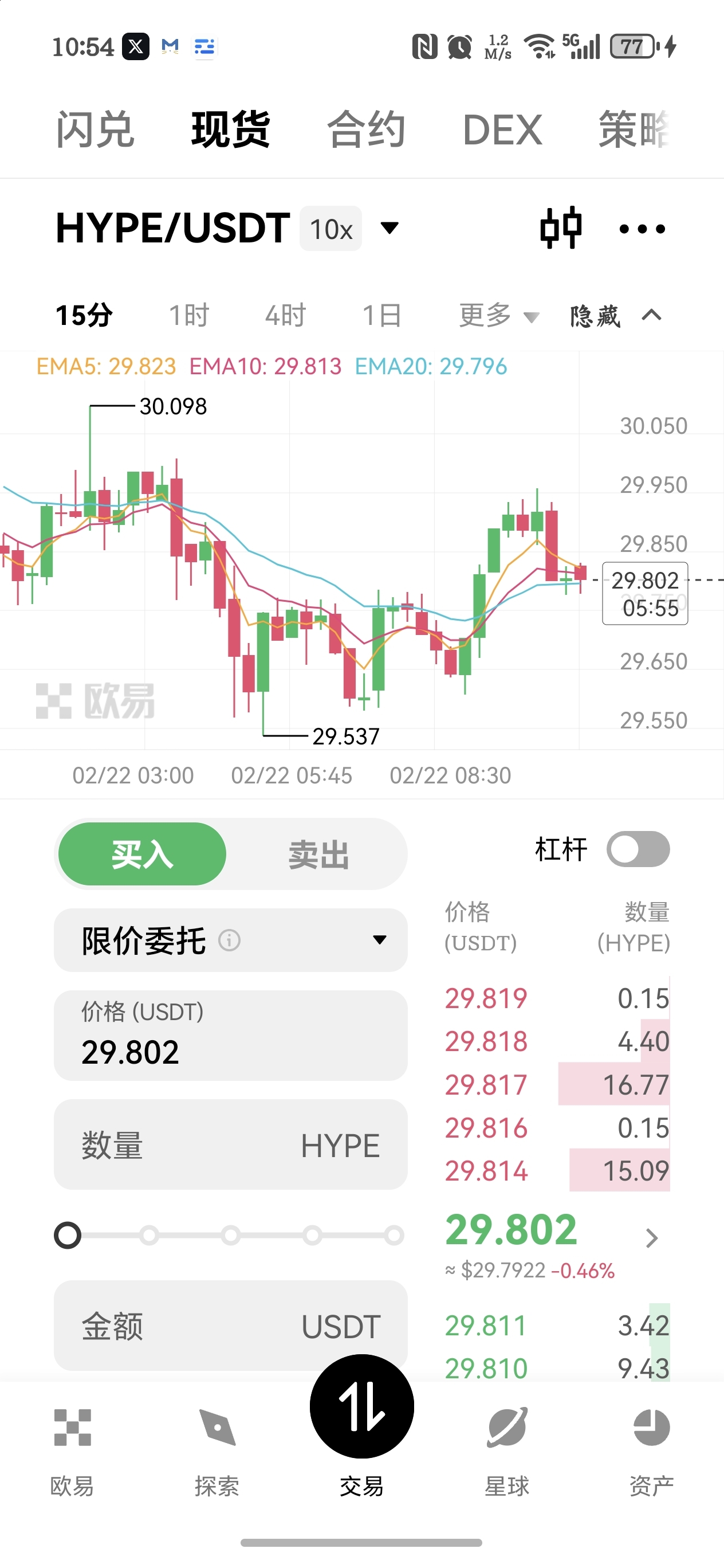
Task: Switch to the DEX tab
Action: click(x=502, y=129)
